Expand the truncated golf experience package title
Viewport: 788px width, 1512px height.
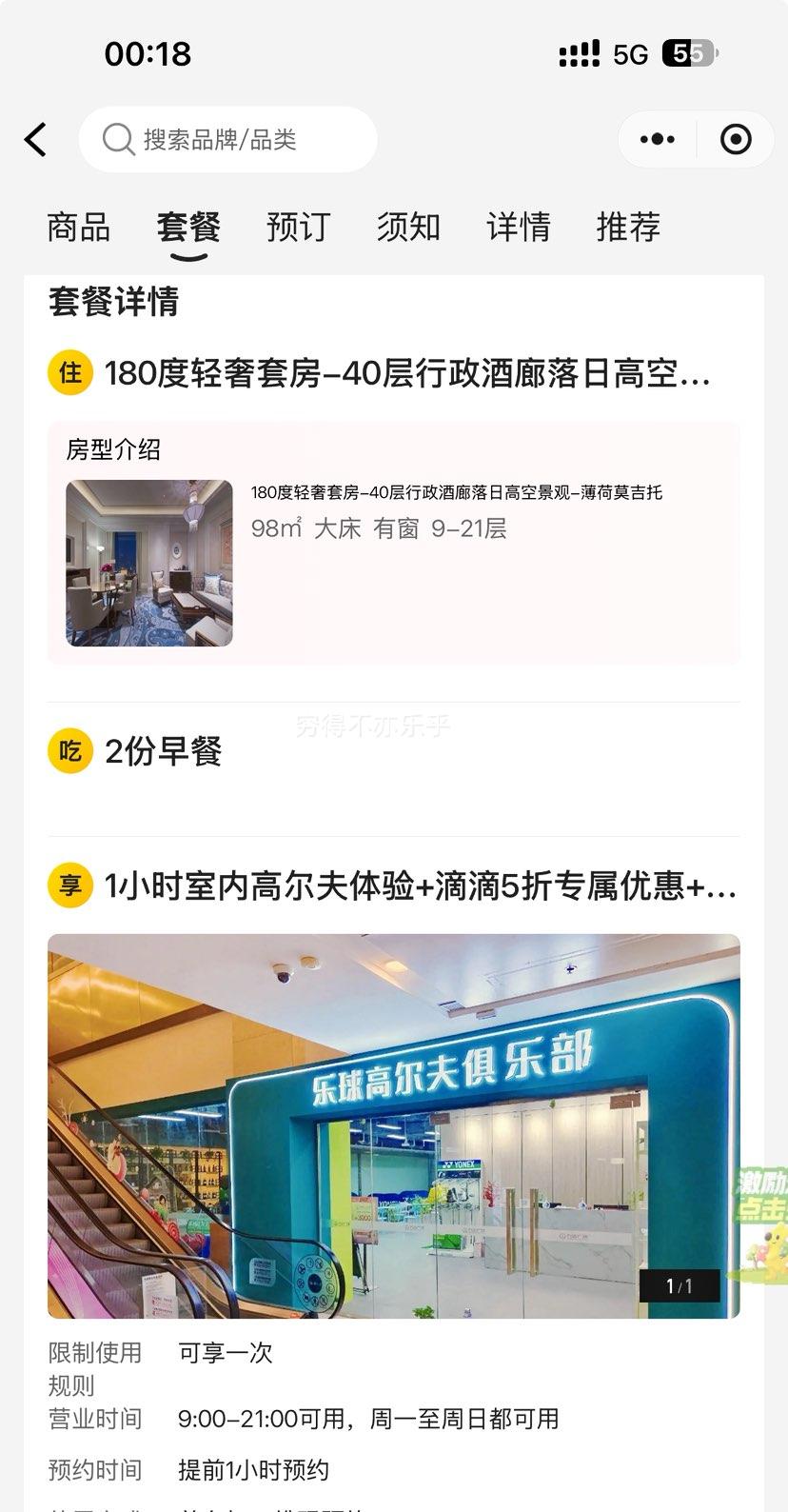click(419, 888)
